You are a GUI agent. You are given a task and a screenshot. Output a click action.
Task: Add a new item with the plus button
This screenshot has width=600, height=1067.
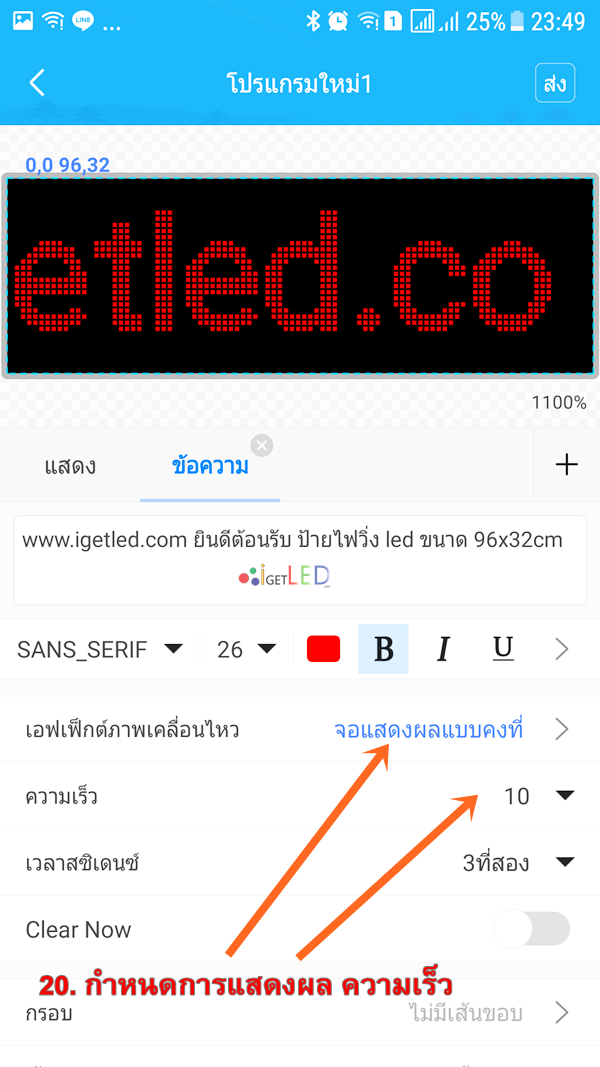(567, 465)
